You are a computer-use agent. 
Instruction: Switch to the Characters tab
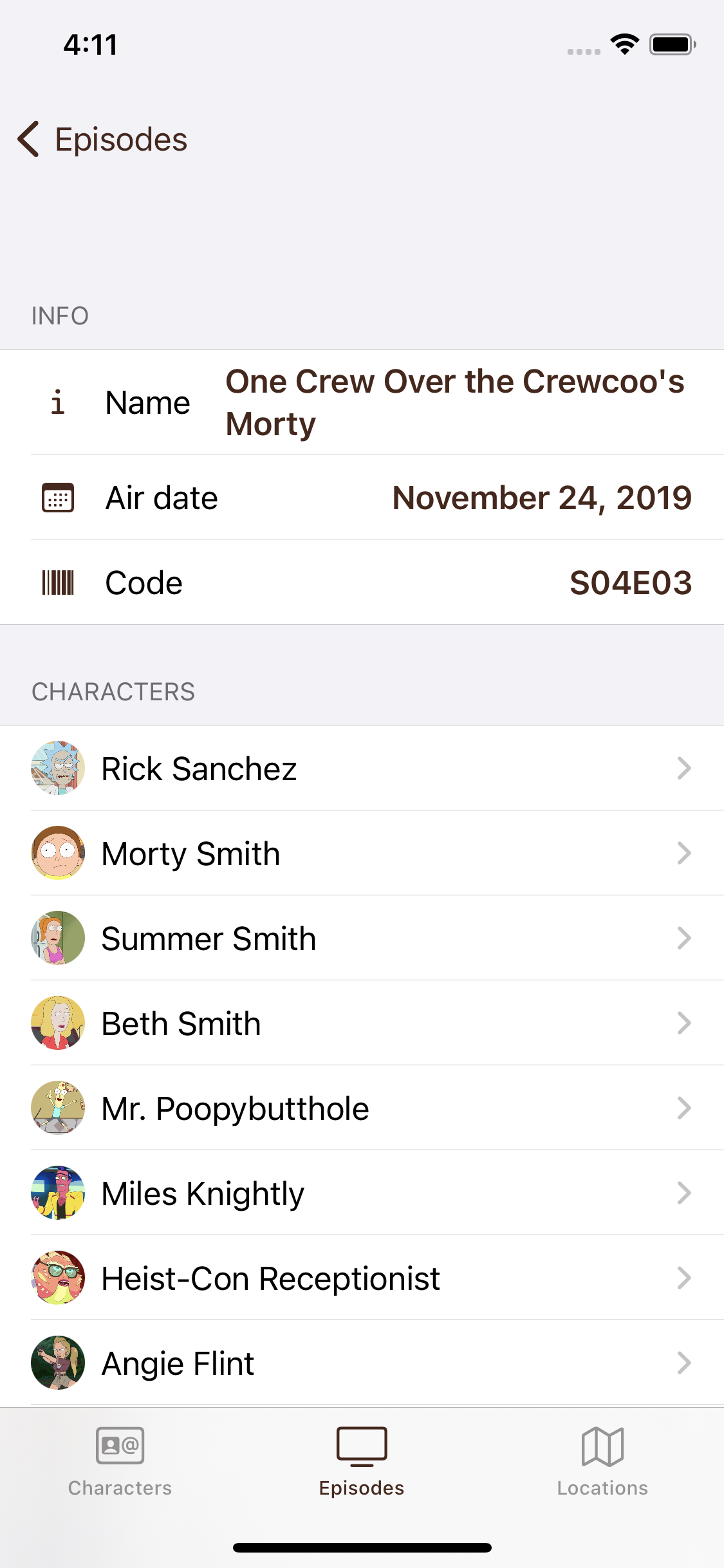click(120, 1461)
